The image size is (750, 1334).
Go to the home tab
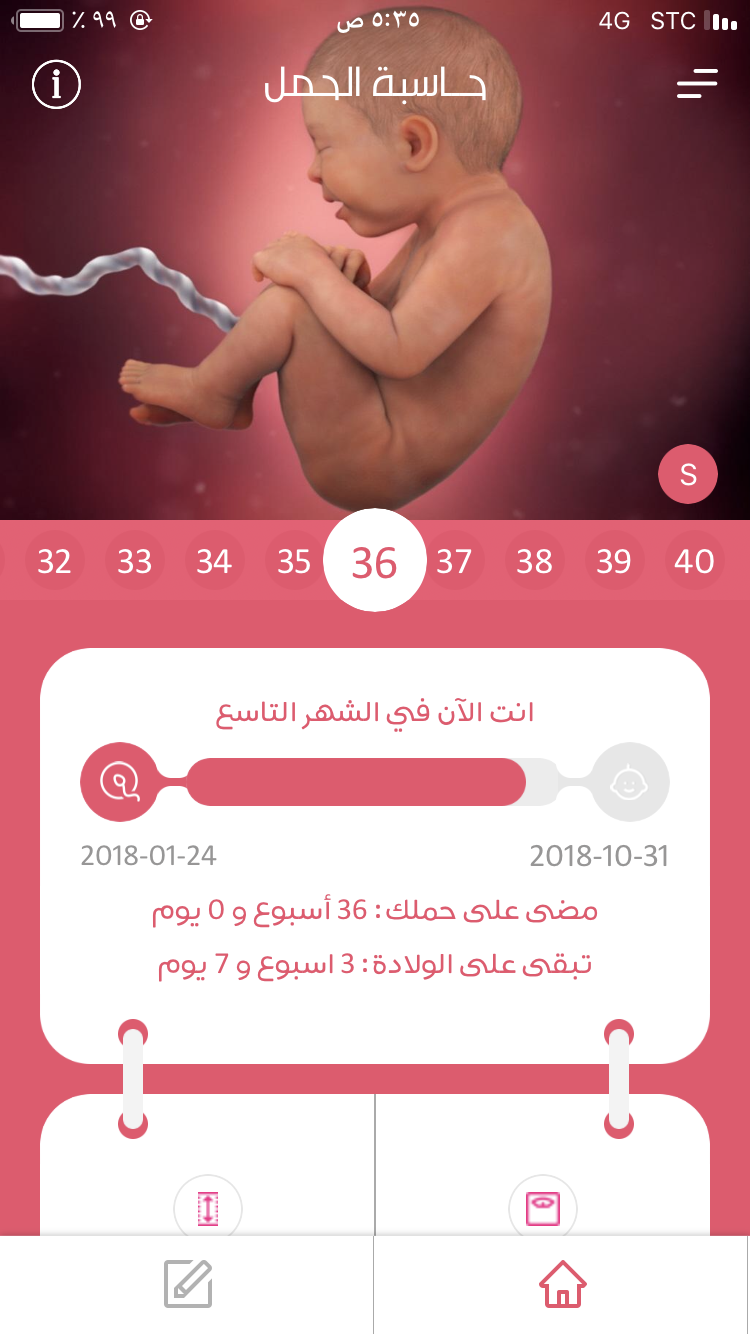(x=563, y=1284)
